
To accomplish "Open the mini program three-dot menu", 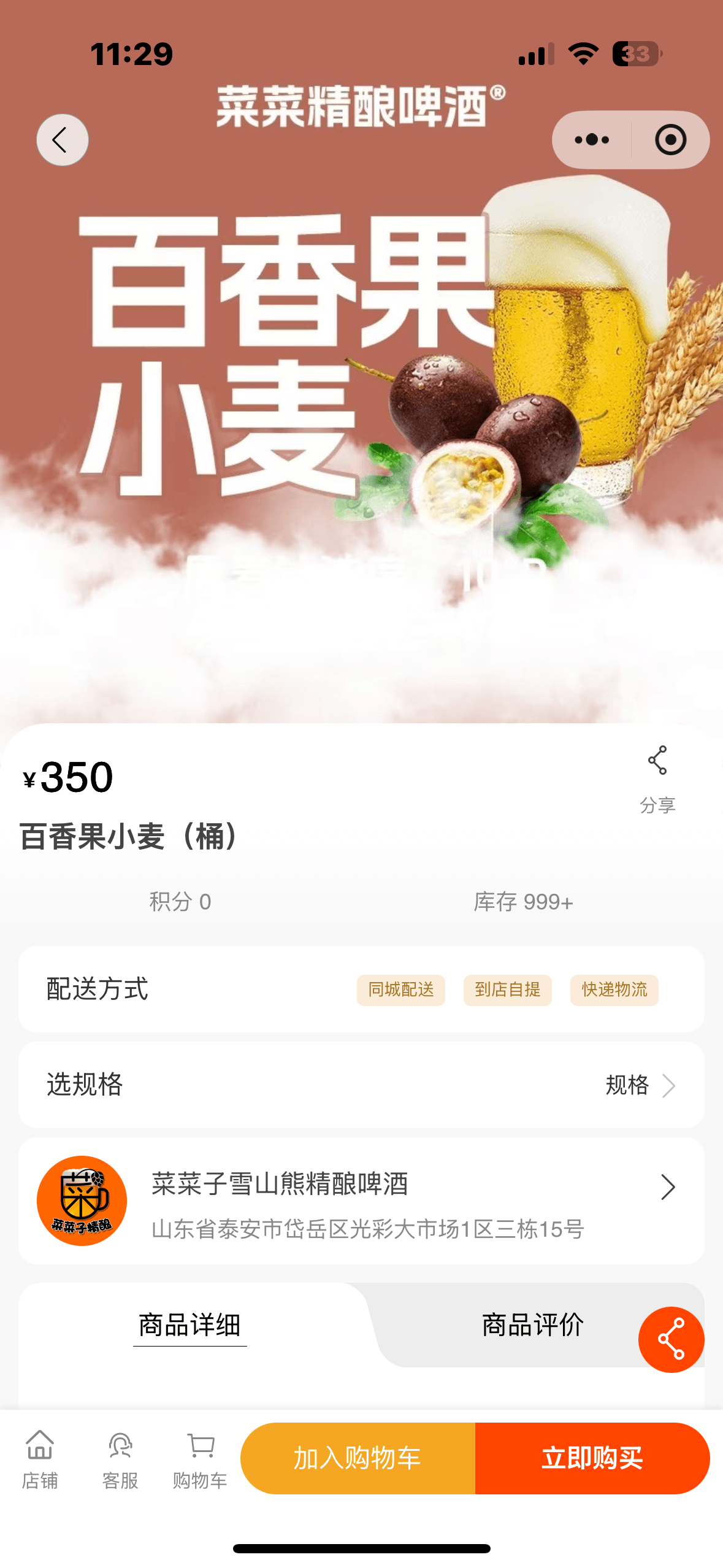I will (x=592, y=140).
